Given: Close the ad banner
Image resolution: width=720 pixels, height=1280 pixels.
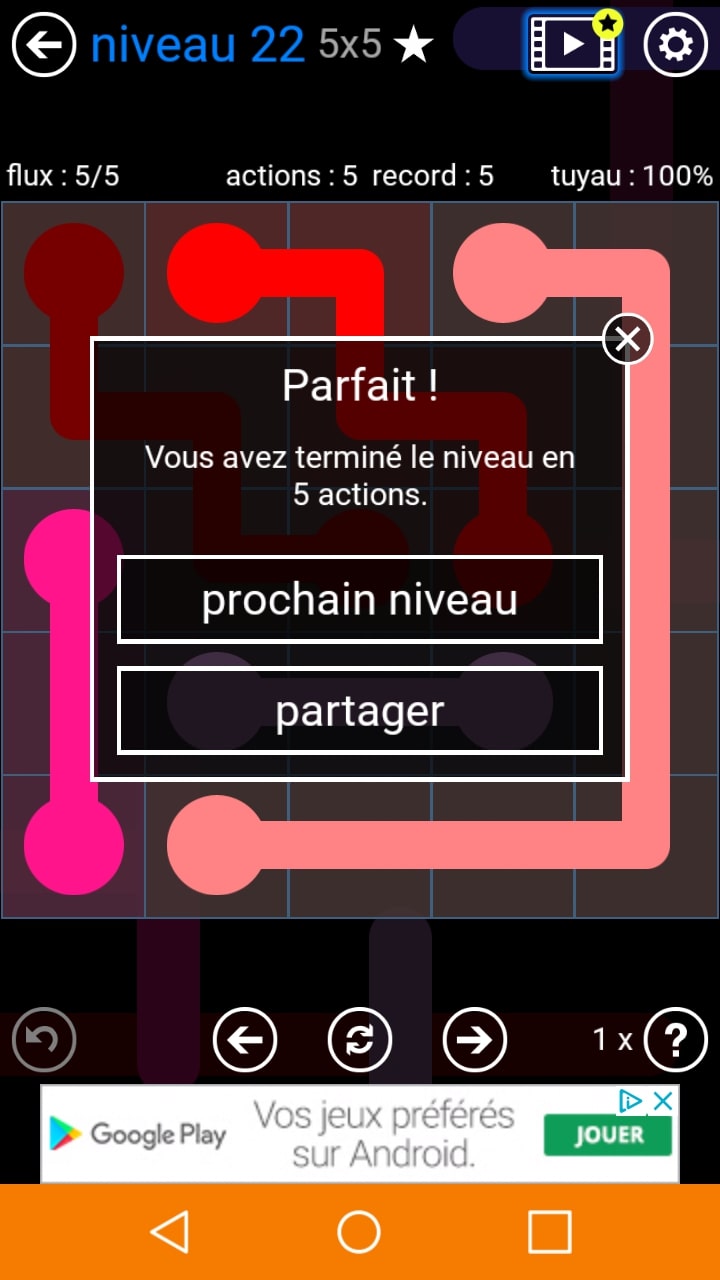Looking at the screenshot, I should 662,1101.
